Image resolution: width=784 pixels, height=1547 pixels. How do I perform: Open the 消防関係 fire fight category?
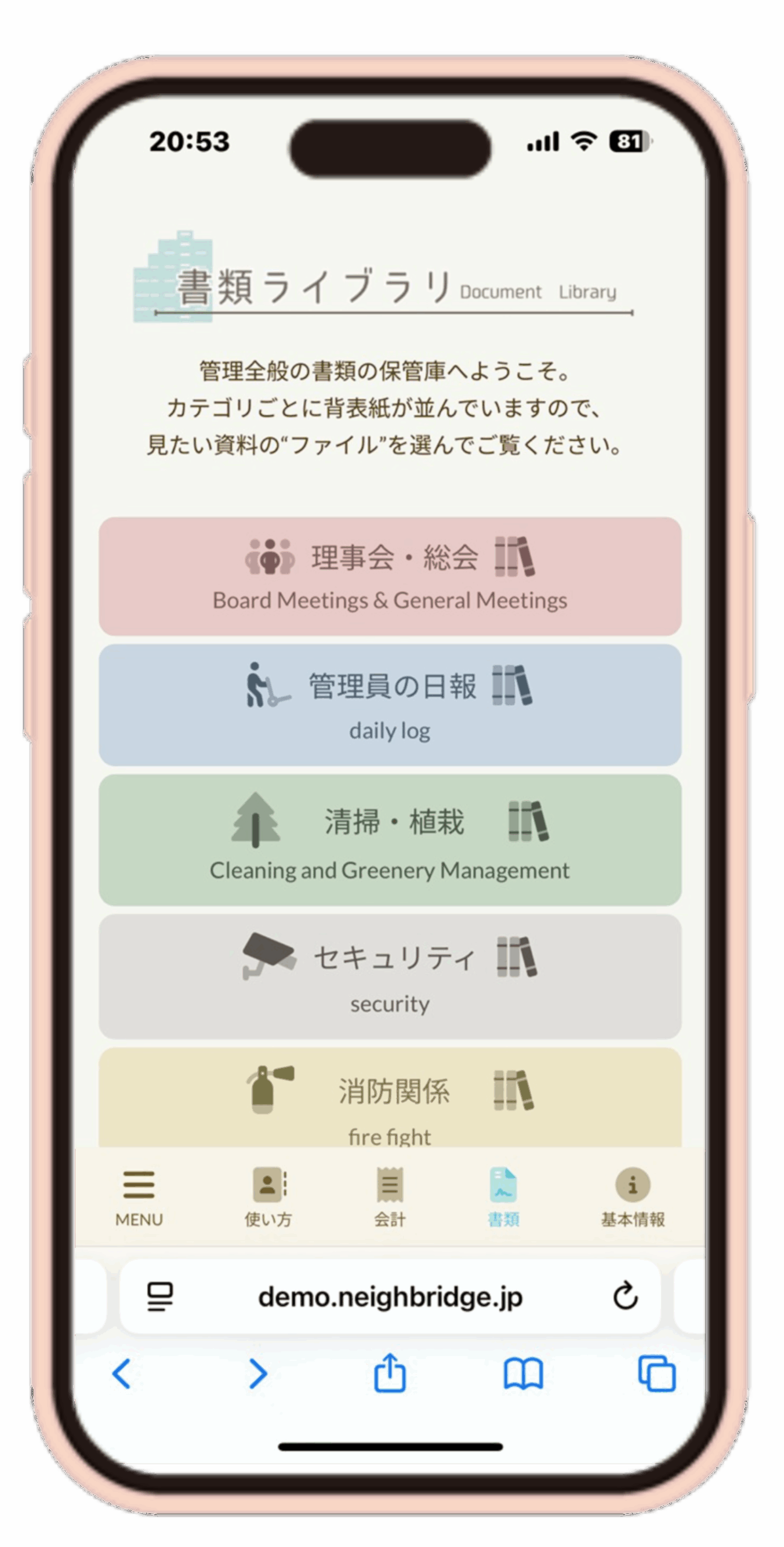pos(390,1100)
